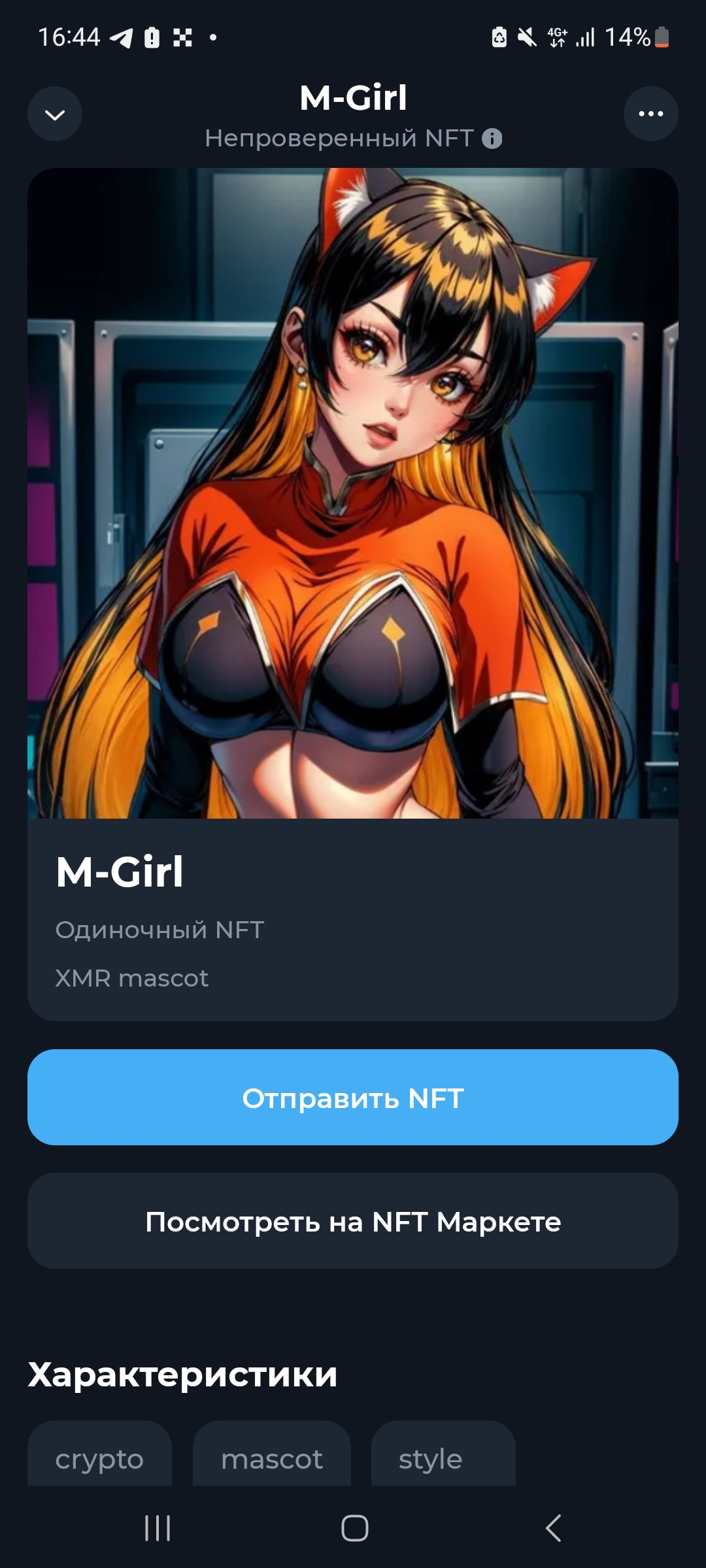This screenshot has height=1568, width=706.
Task: Go back with the system back button
Action: pos(553,1528)
